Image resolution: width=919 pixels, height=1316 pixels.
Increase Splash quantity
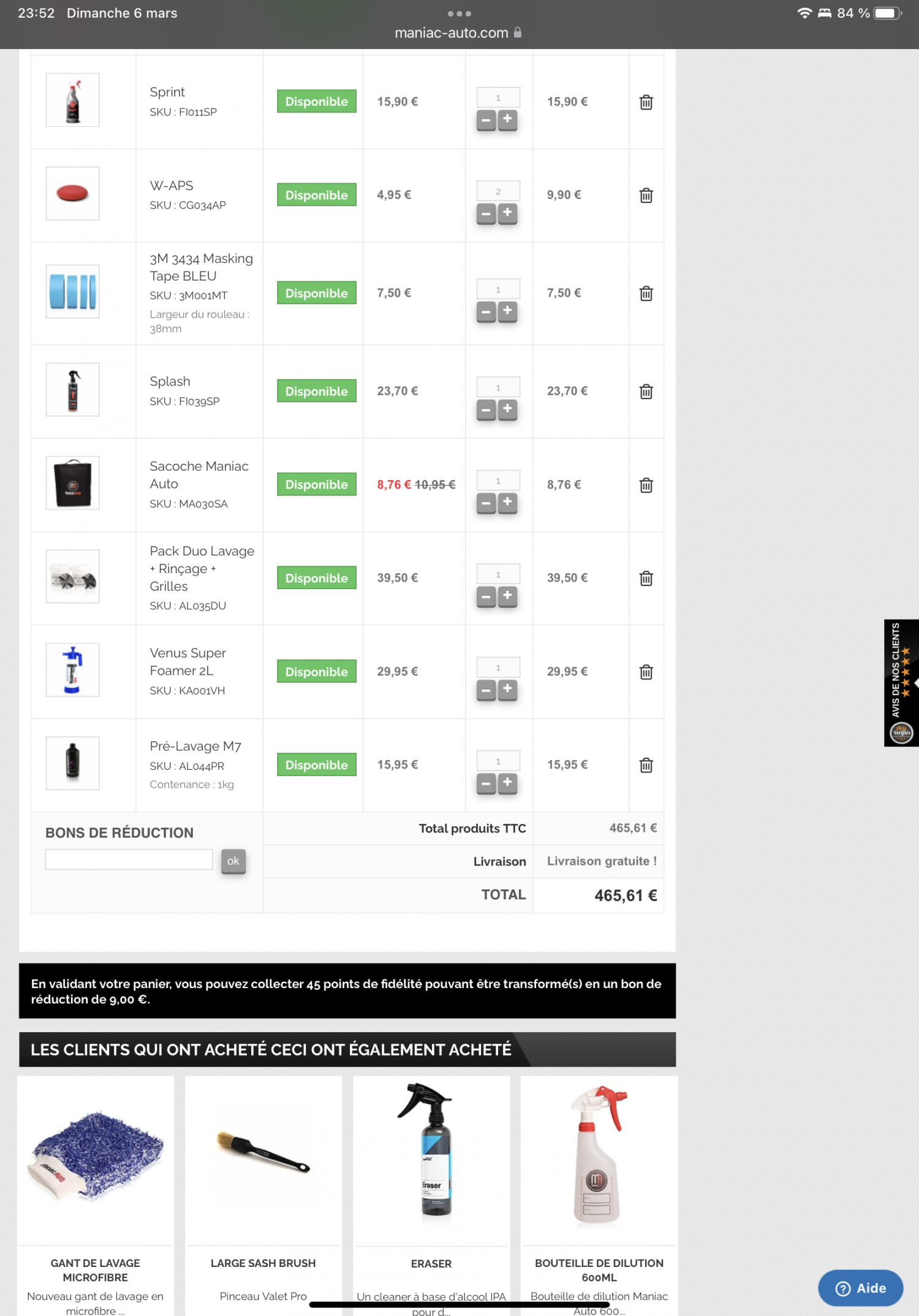[x=507, y=409]
